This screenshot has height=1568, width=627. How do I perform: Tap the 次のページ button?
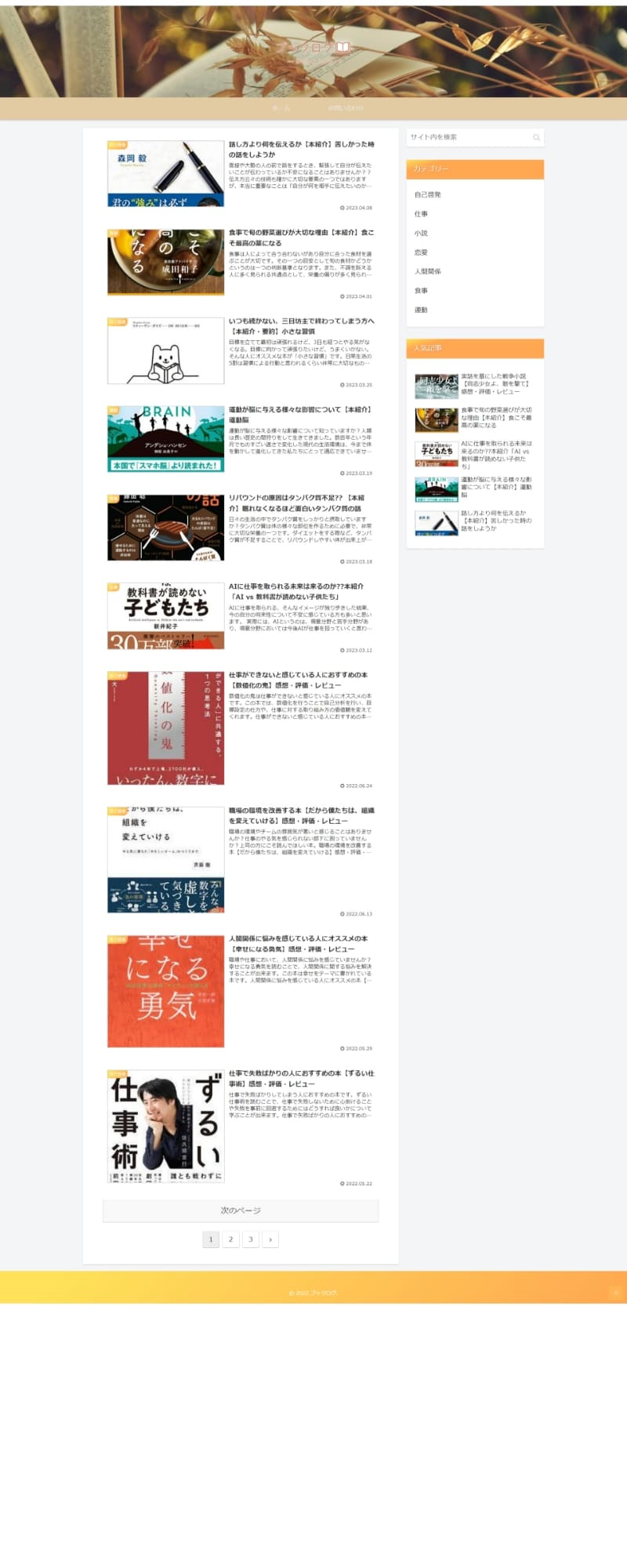tap(241, 1210)
